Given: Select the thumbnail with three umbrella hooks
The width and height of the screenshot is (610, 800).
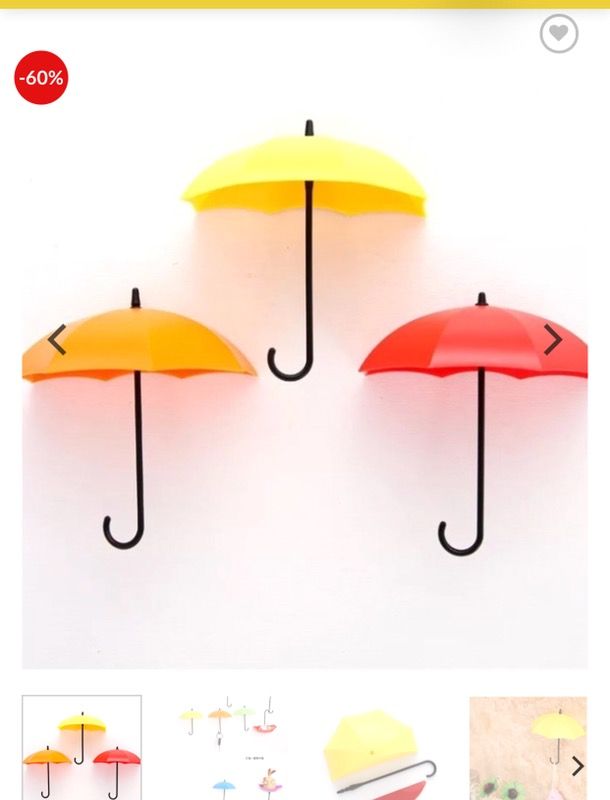Looking at the screenshot, I should pos(82,748).
